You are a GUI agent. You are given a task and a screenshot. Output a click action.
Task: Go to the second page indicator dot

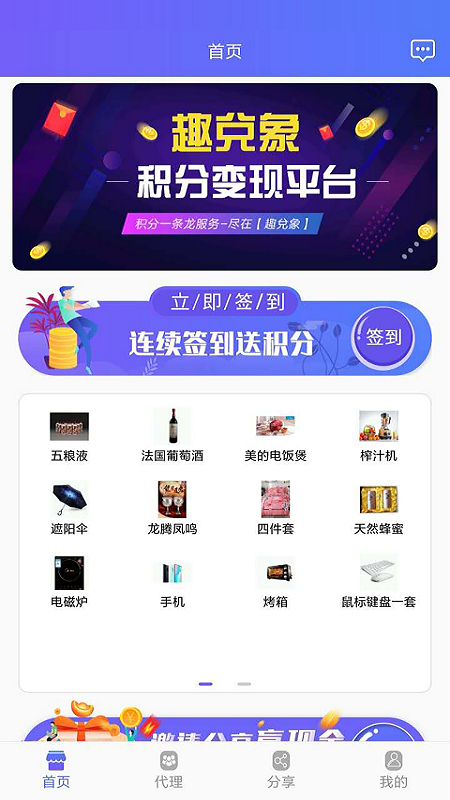[244, 684]
